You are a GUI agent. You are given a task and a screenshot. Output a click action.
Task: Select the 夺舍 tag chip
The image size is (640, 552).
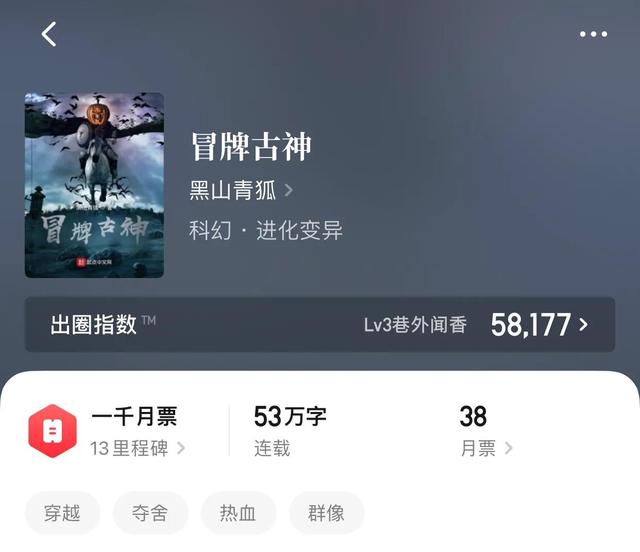[x=150, y=513]
